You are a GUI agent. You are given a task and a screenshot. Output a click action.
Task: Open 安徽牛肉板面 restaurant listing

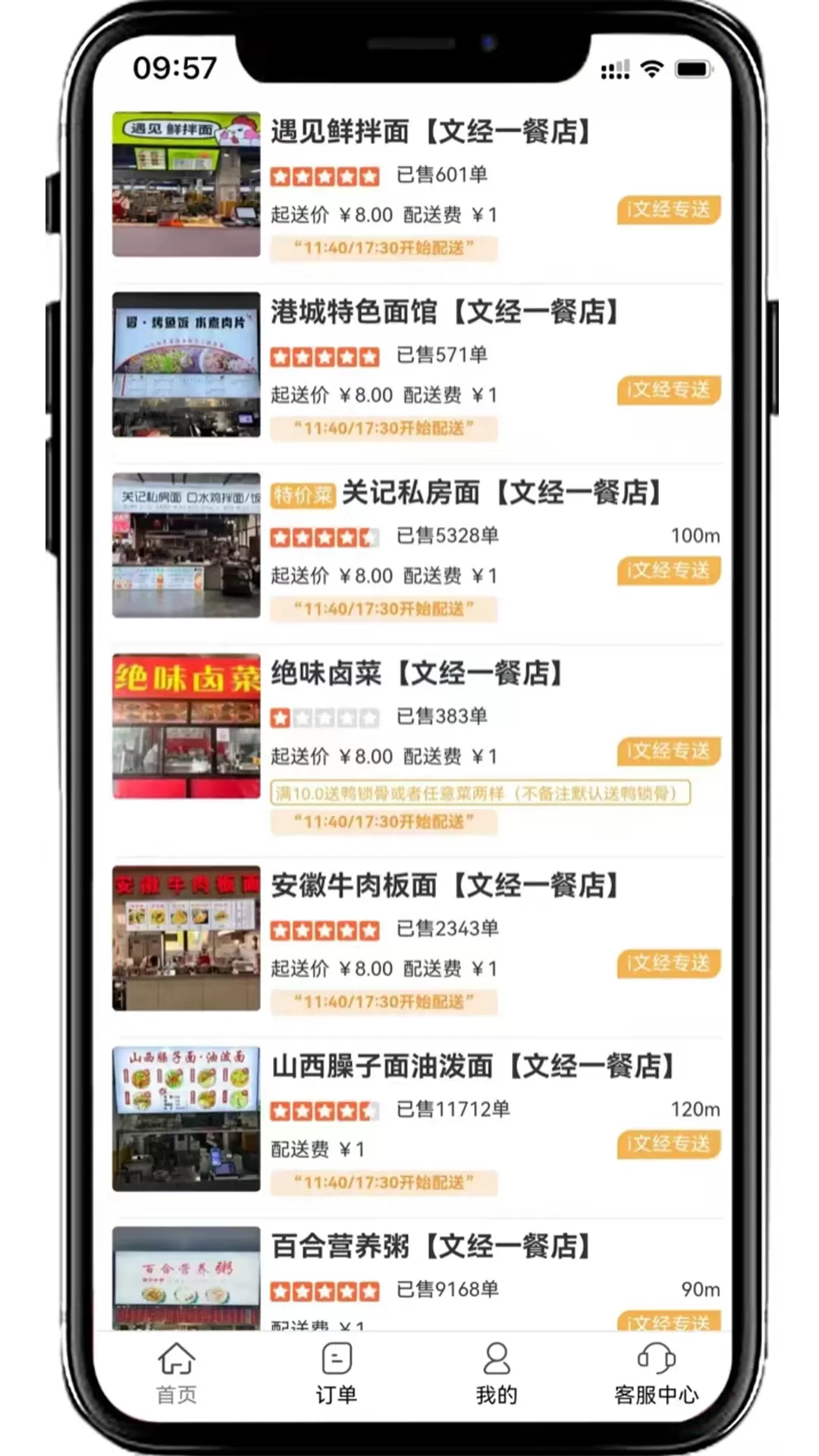444,886
